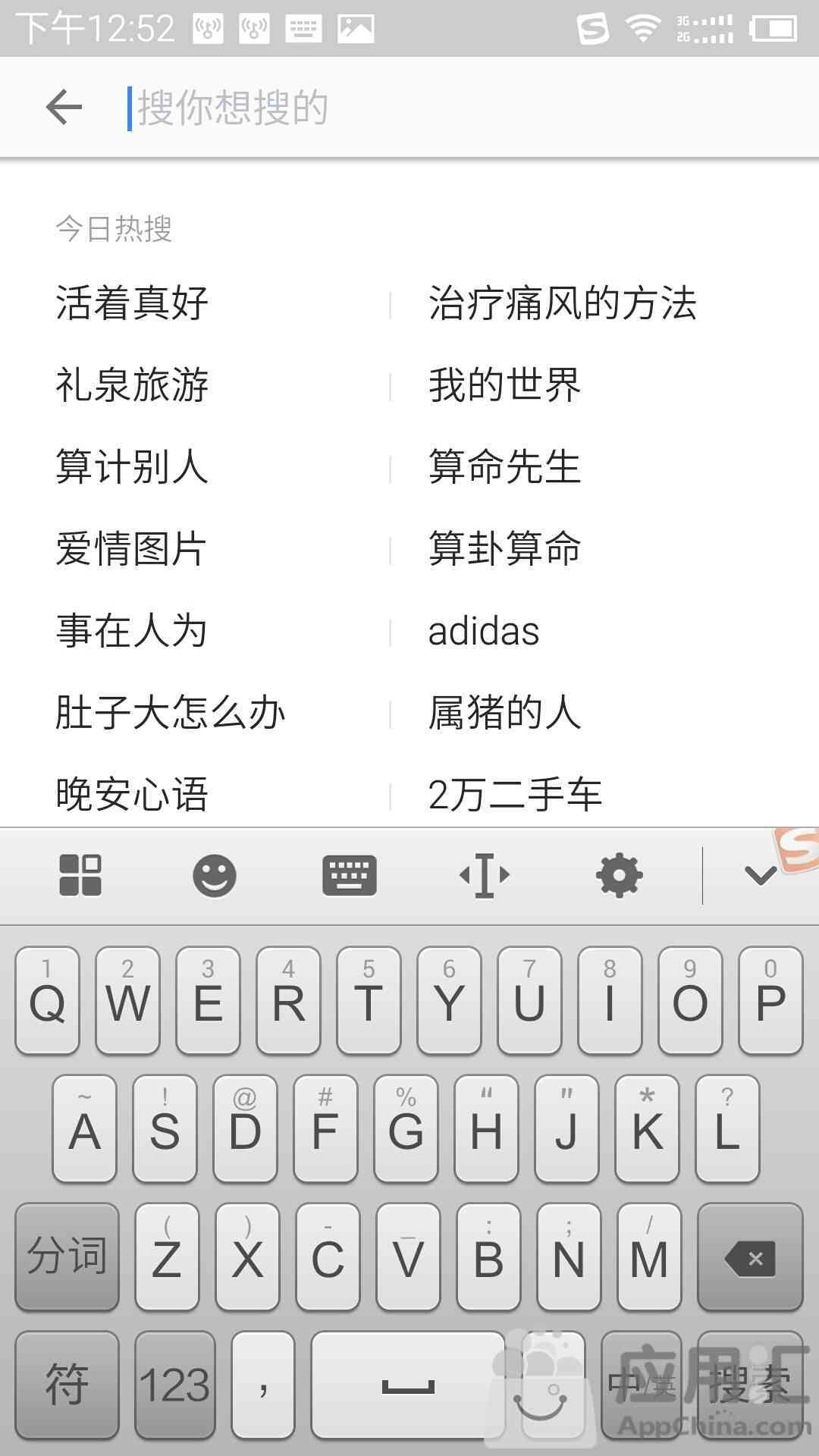Viewport: 819px width, 1456px height.
Task: Search hot term 治疗痛风的方法
Action: 562,303
